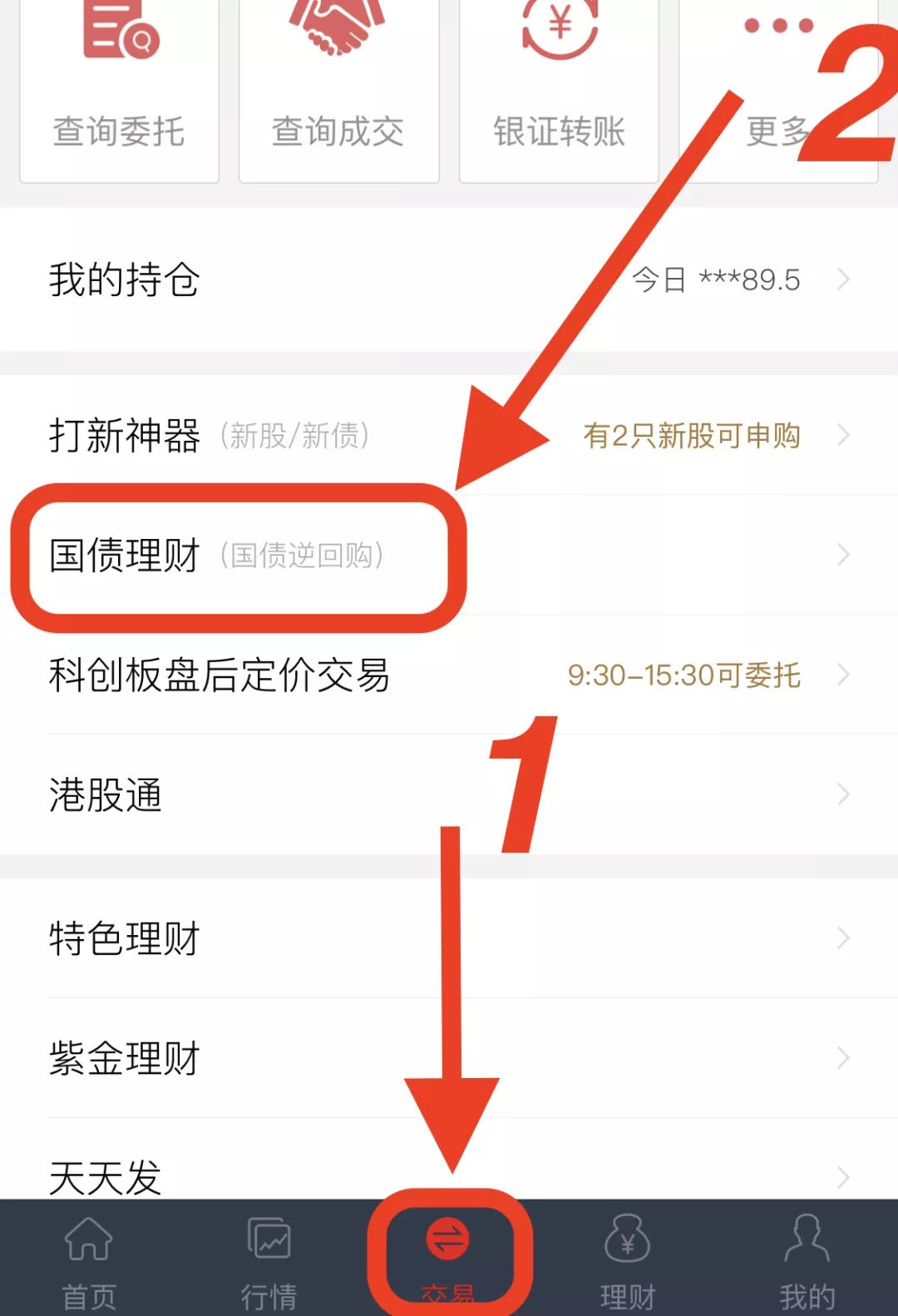Open the 天天发 row
The height and width of the screenshot is (1316, 898).
449,1175
